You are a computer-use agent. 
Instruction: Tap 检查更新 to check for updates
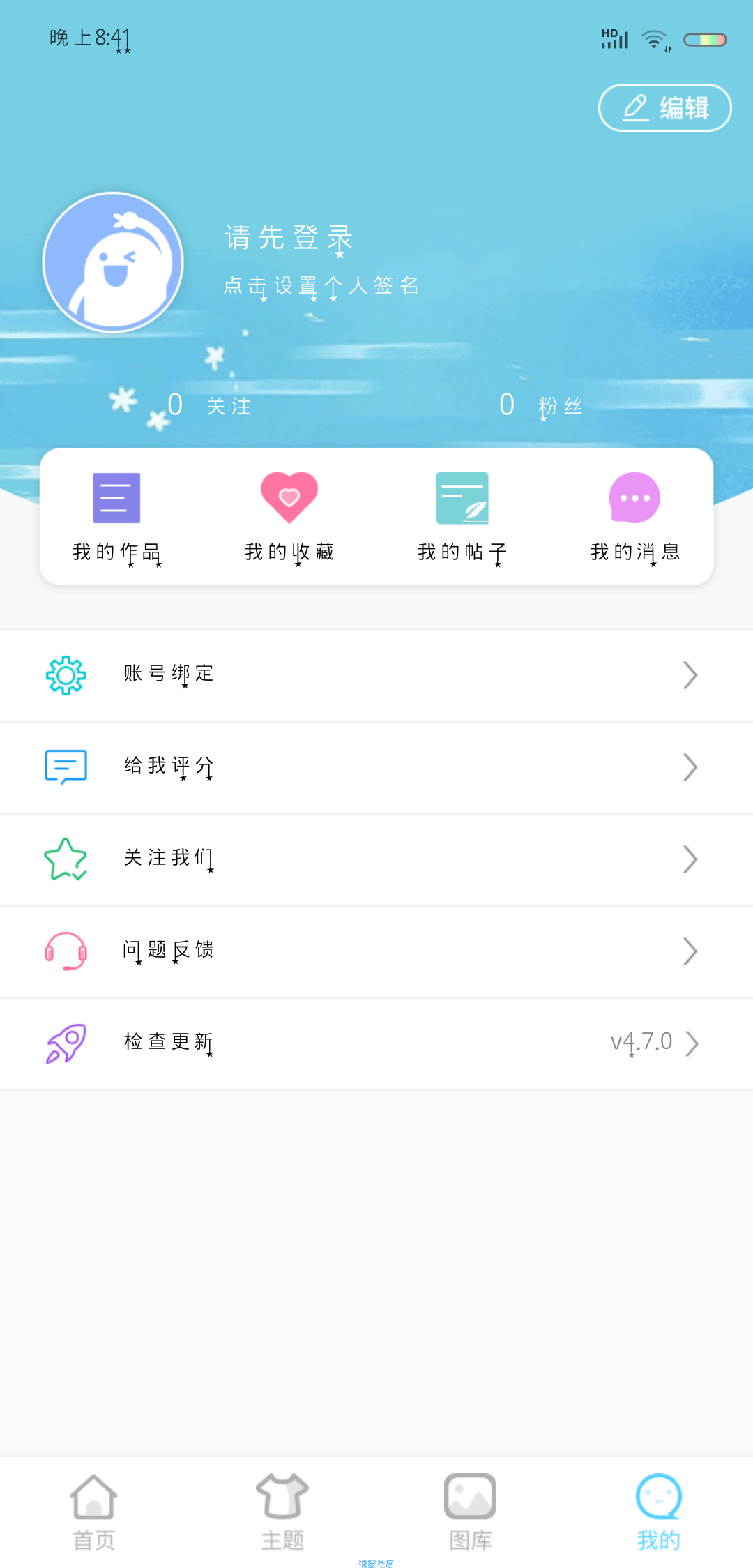[376, 1043]
